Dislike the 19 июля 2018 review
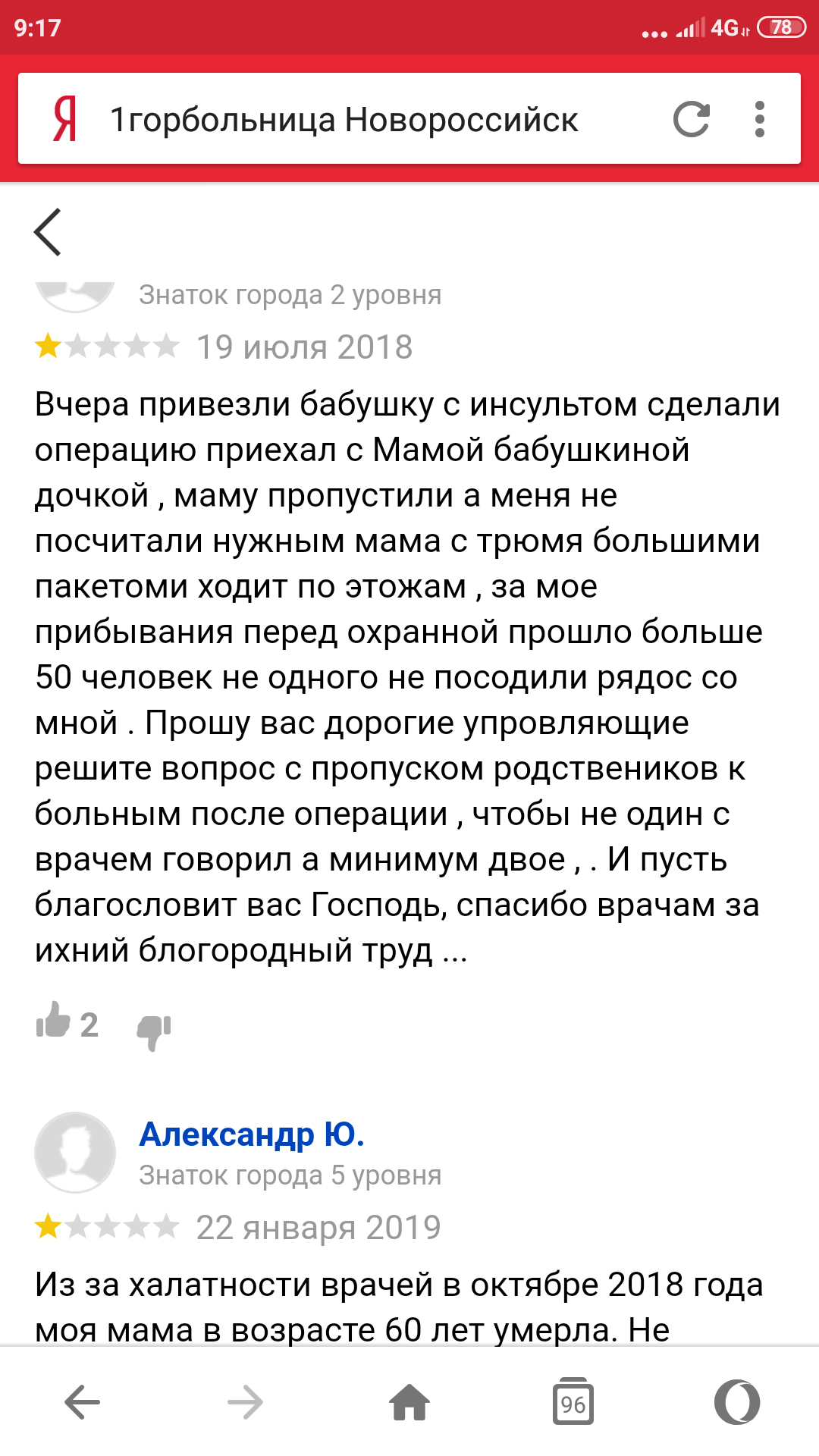The height and width of the screenshot is (1456, 819). point(154,1031)
